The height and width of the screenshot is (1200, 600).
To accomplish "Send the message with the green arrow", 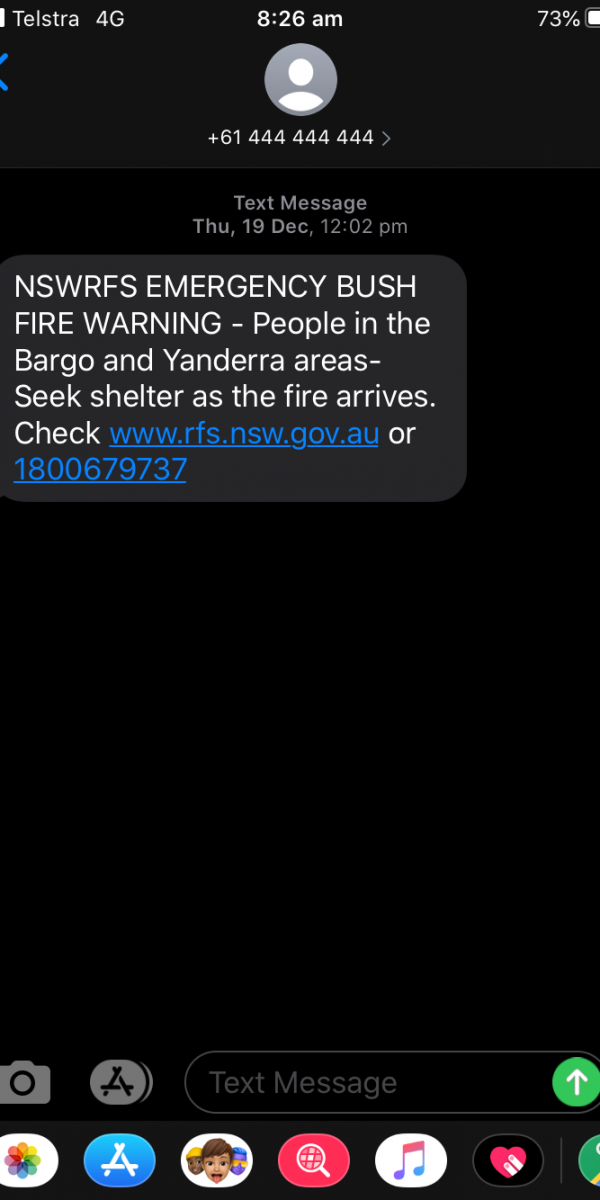I will 576,1082.
